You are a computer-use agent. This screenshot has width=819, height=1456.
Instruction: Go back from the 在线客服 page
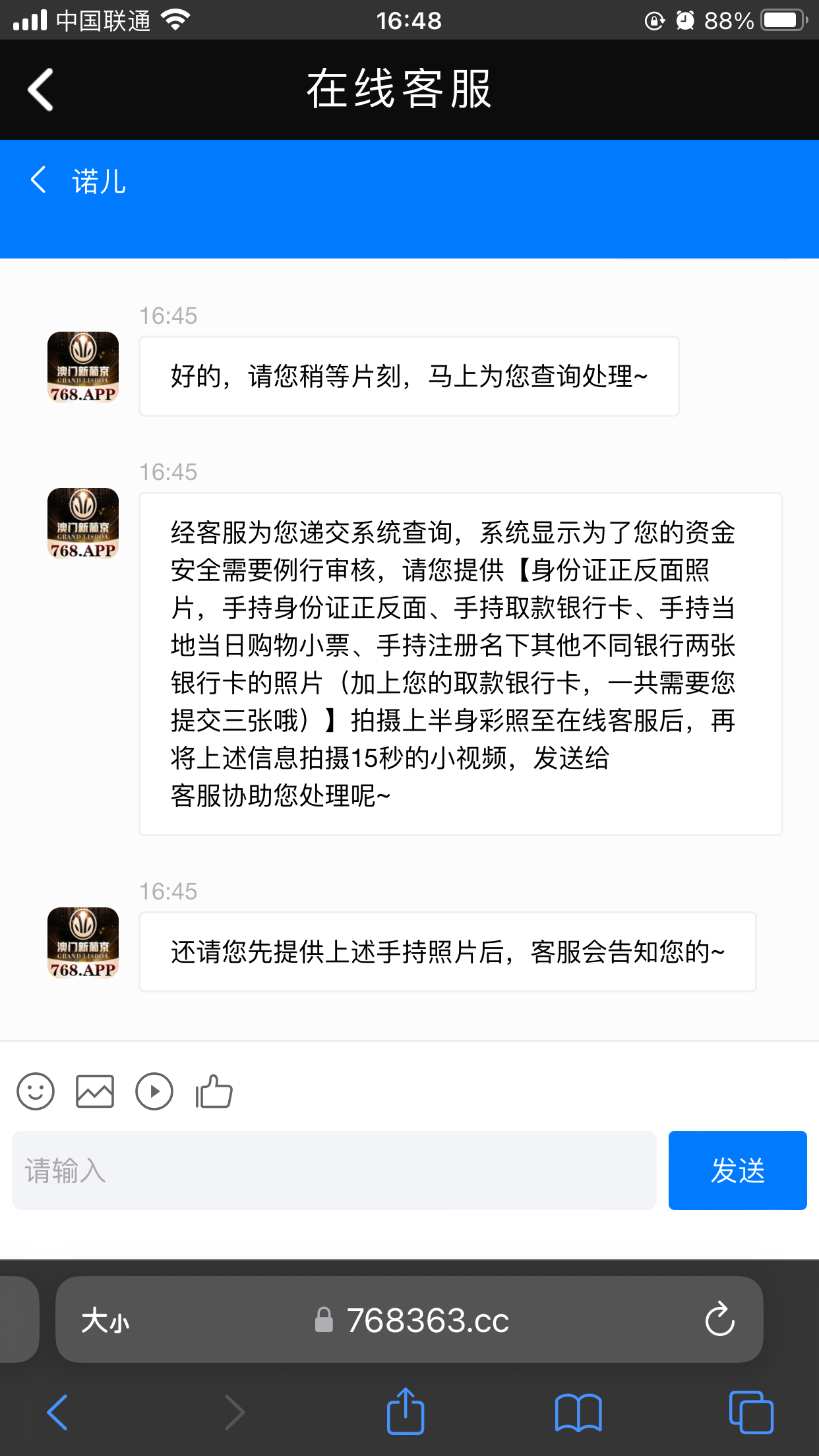[x=41, y=90]
